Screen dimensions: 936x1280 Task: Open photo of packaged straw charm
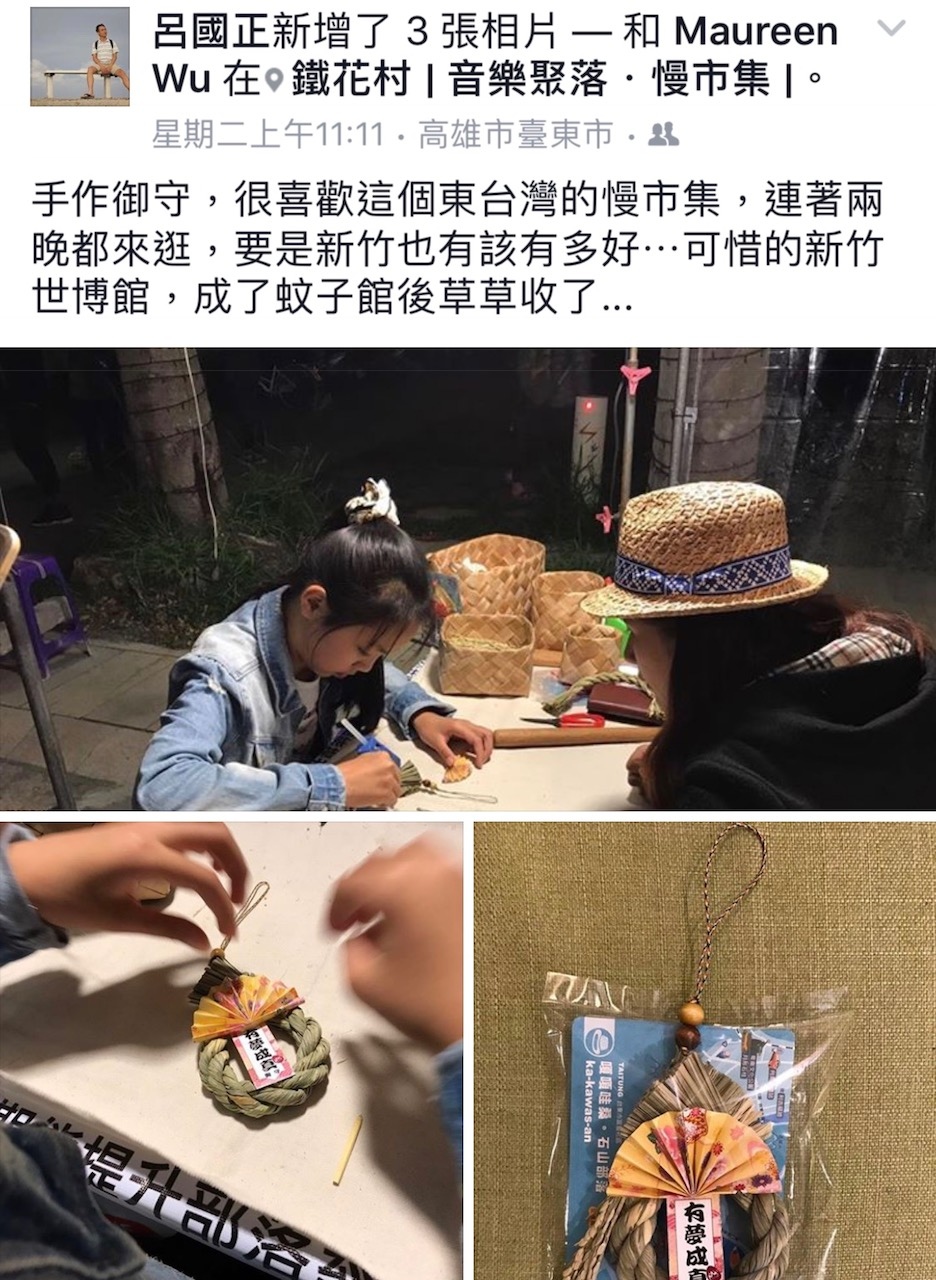(705, 1050)
